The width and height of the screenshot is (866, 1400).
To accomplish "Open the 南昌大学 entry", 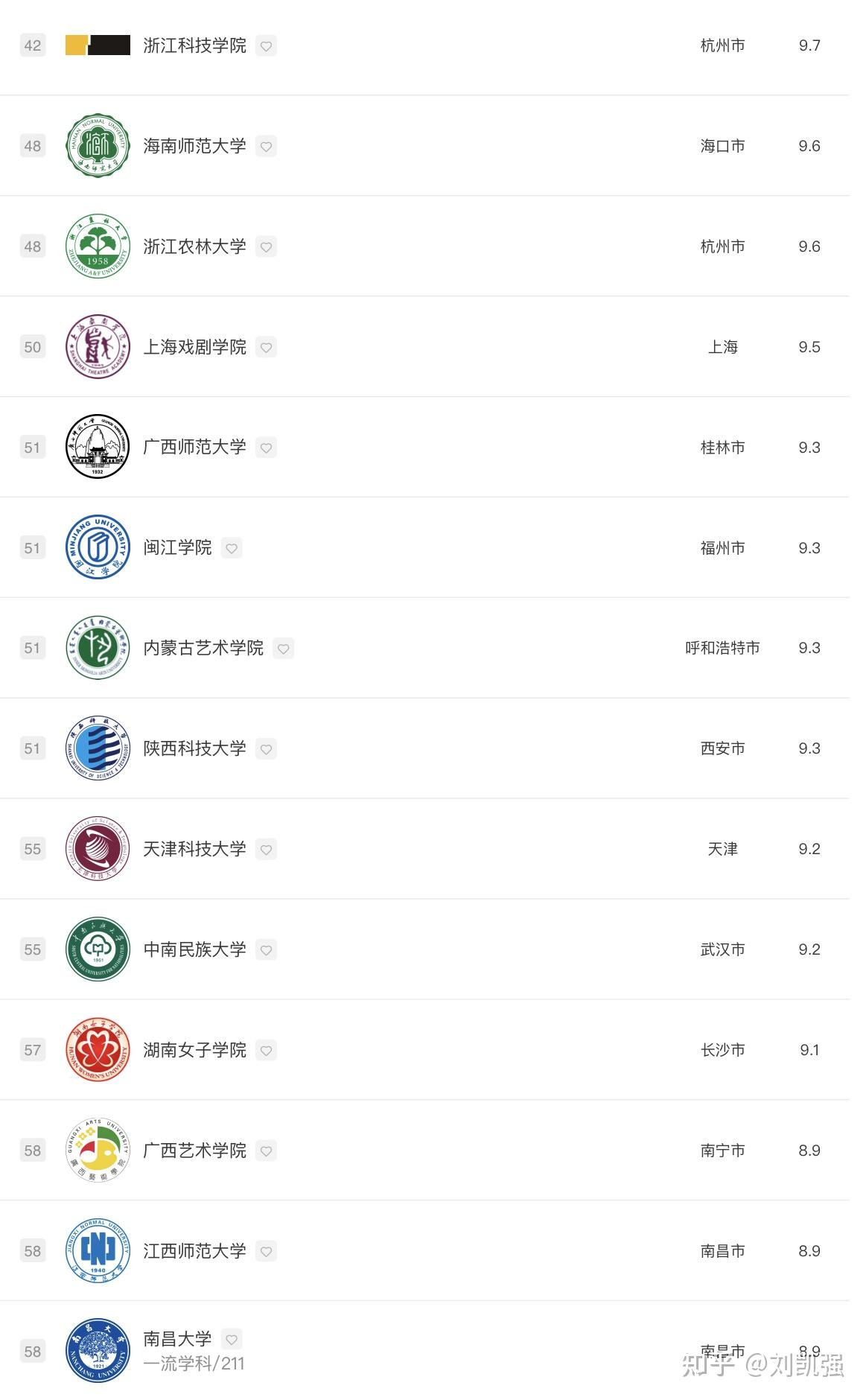I will 177,1339.
